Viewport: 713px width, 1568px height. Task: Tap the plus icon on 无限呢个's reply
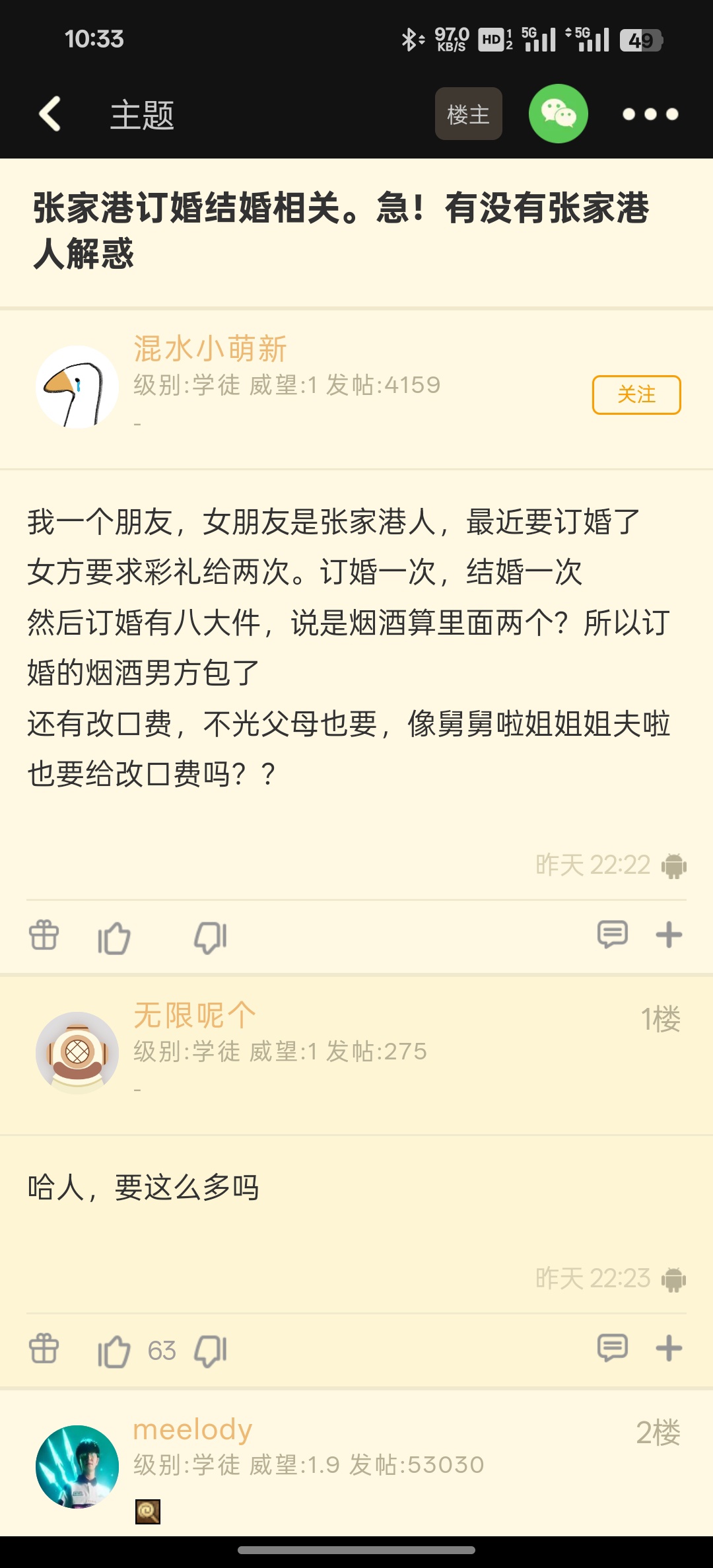tap(669, 1348)
